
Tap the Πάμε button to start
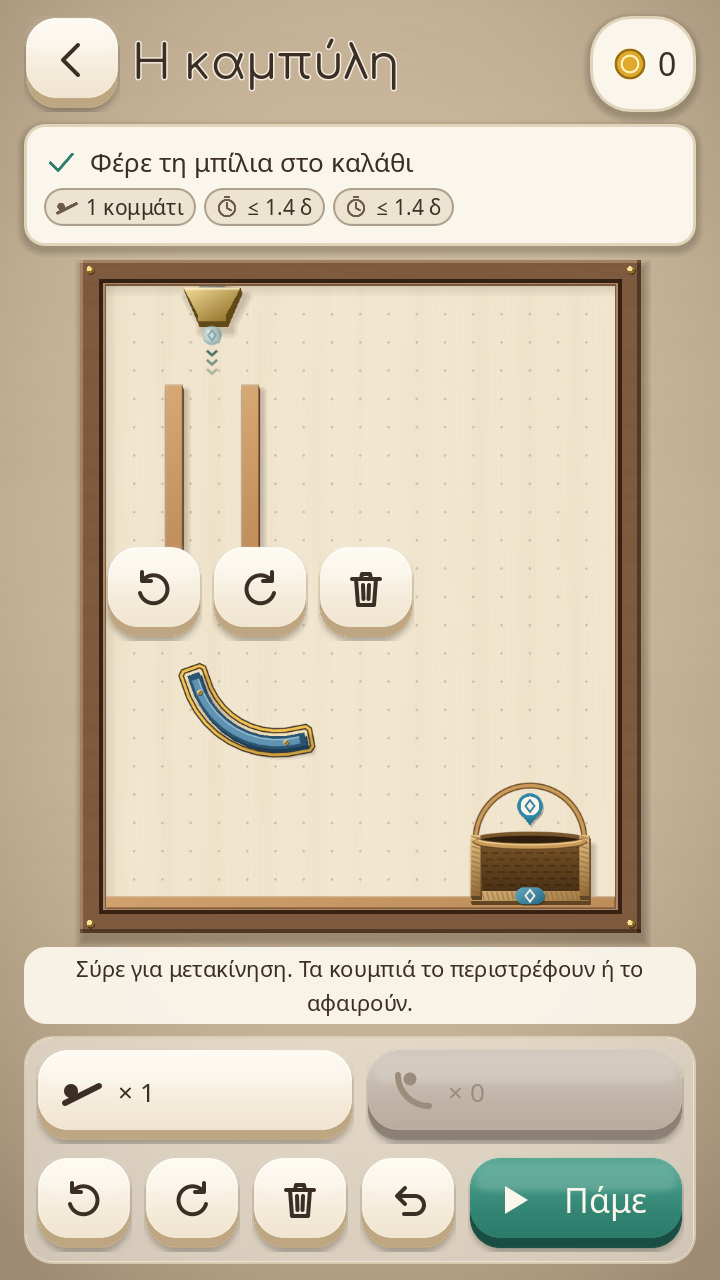(x=576, y=1199)
